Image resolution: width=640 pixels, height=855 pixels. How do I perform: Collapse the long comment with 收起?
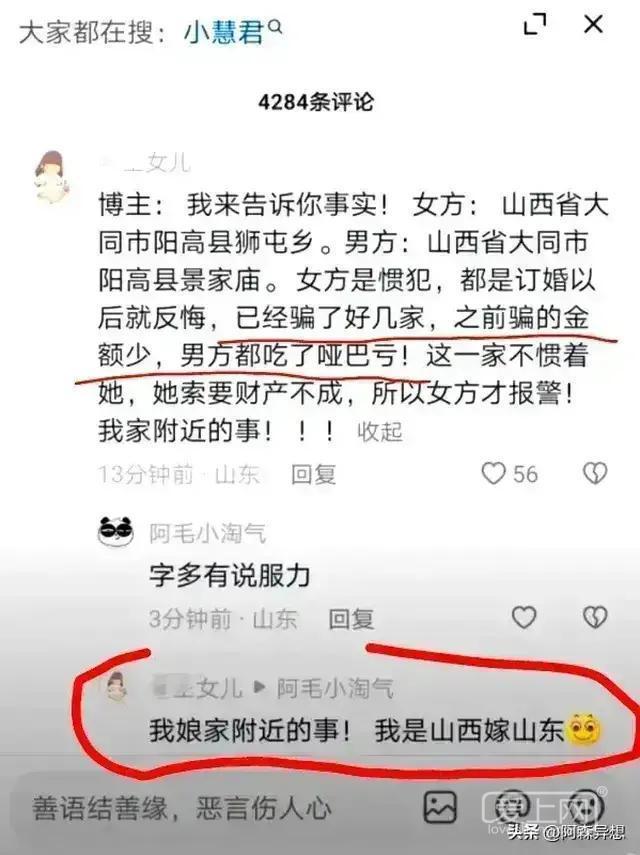click(380, 431)
